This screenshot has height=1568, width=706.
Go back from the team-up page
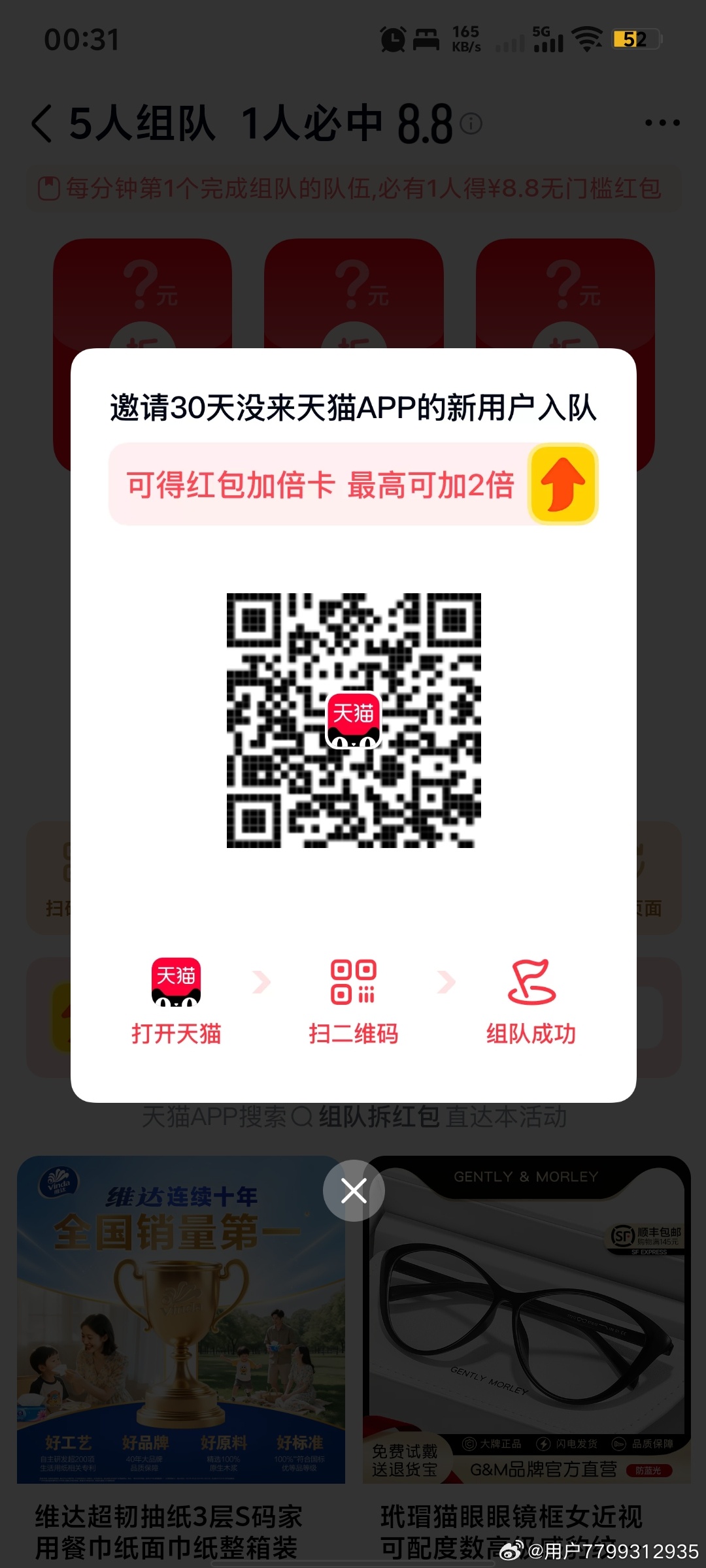pos(42,123)
